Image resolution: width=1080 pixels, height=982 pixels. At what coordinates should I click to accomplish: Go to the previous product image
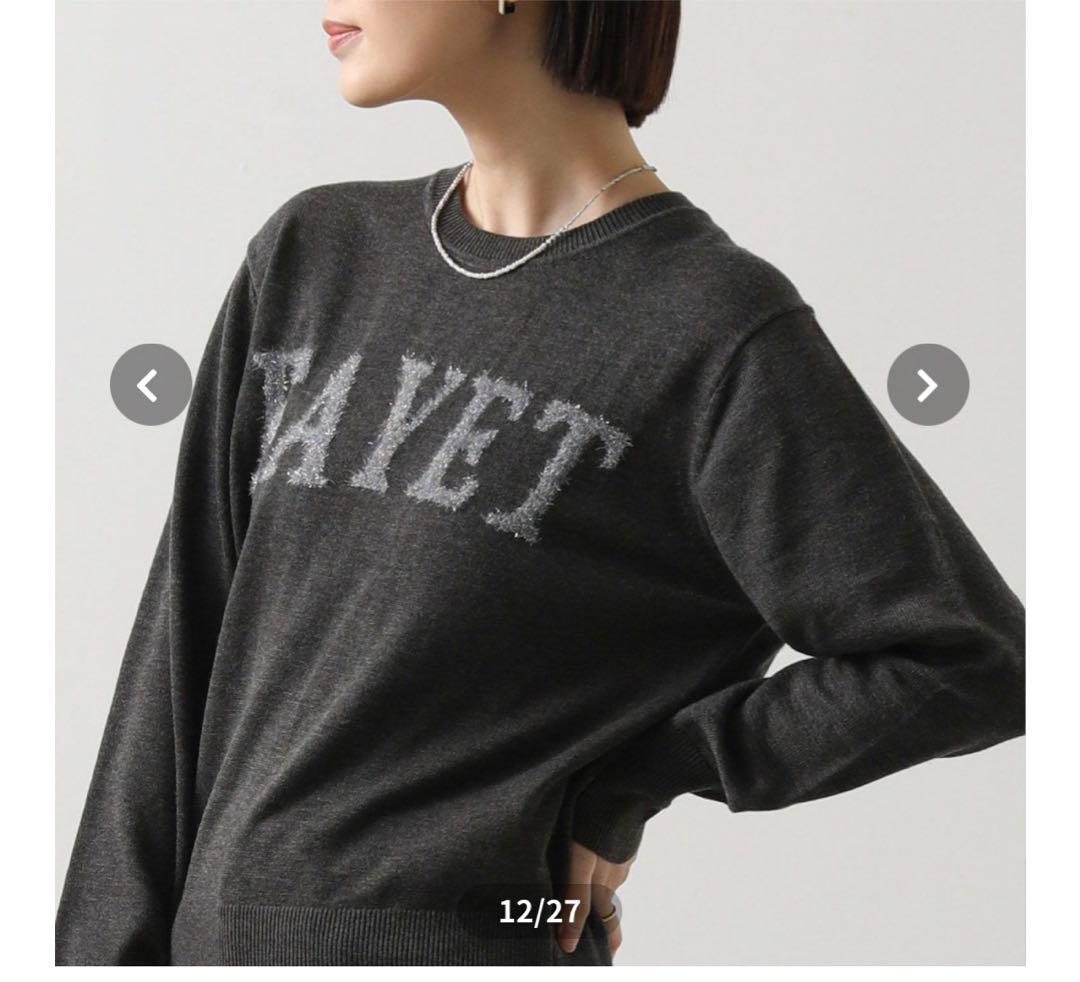click(x=150, y=385)
